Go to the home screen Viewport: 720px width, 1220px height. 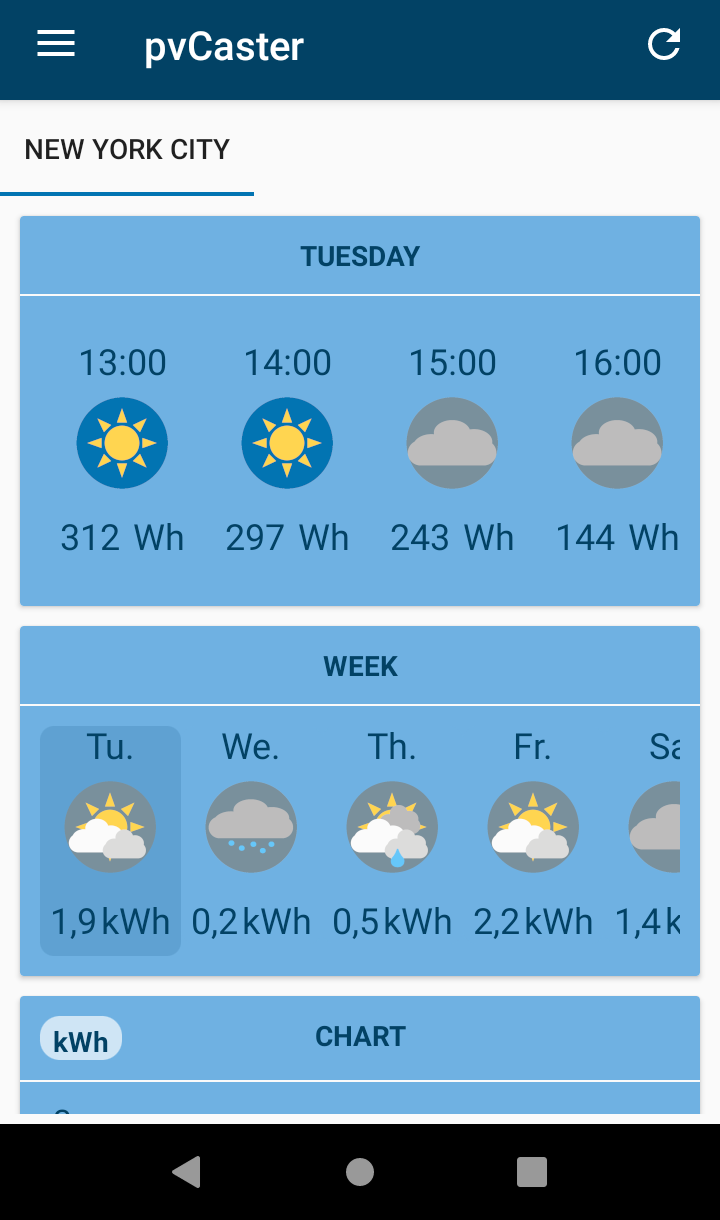click(360, 1171)
